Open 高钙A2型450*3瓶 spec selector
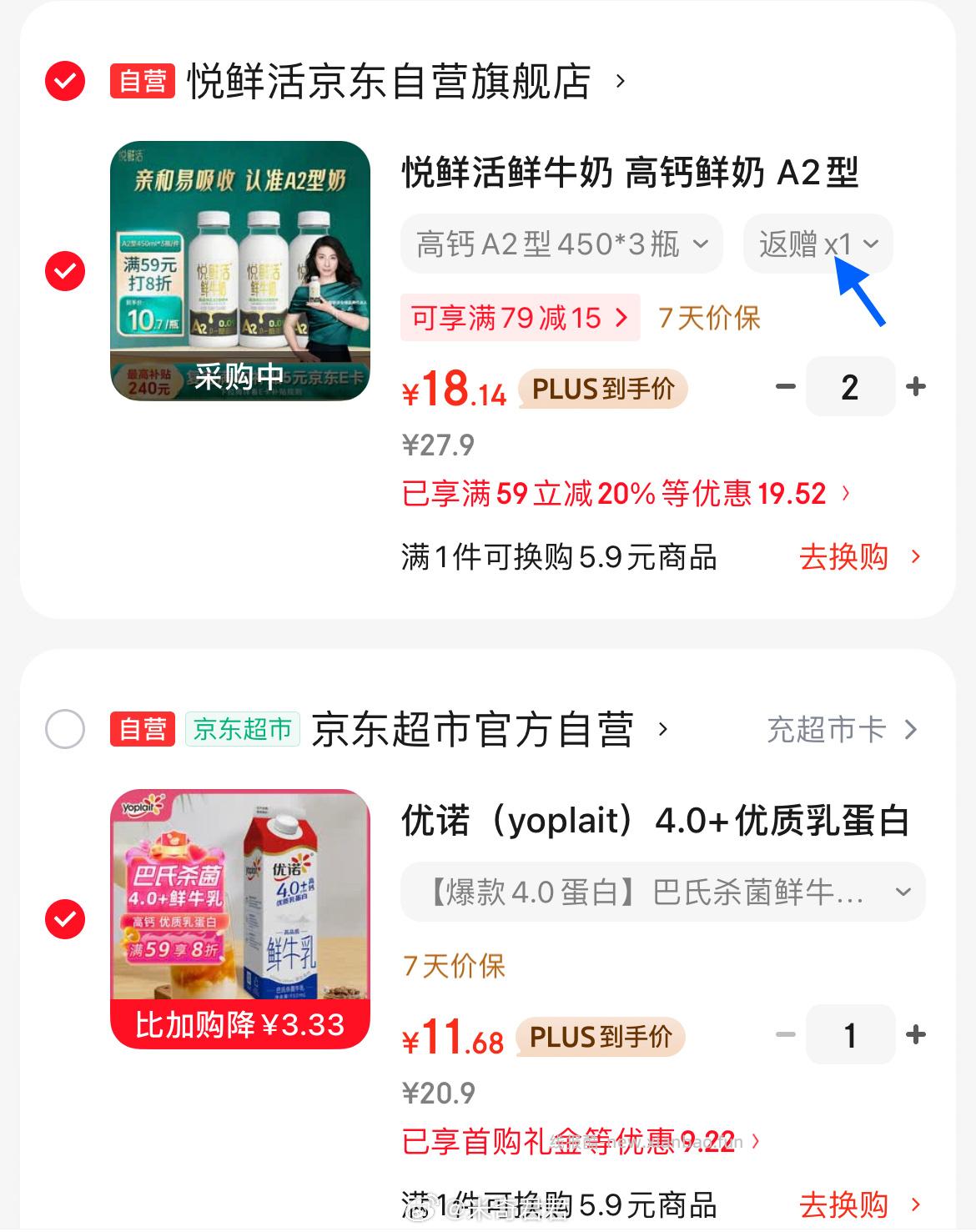Image resolution: width=976 pixels, height=1232 pixels. tap(561, 243)
